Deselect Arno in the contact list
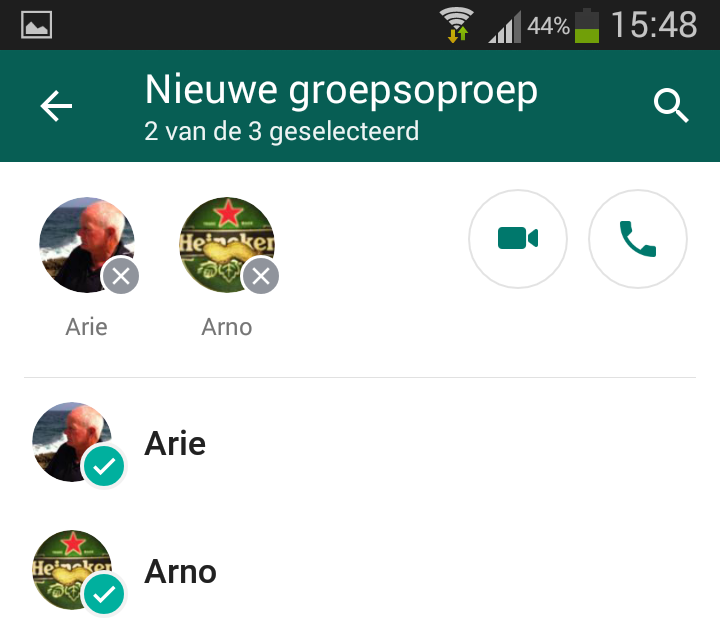 click(x=180, y=571)
